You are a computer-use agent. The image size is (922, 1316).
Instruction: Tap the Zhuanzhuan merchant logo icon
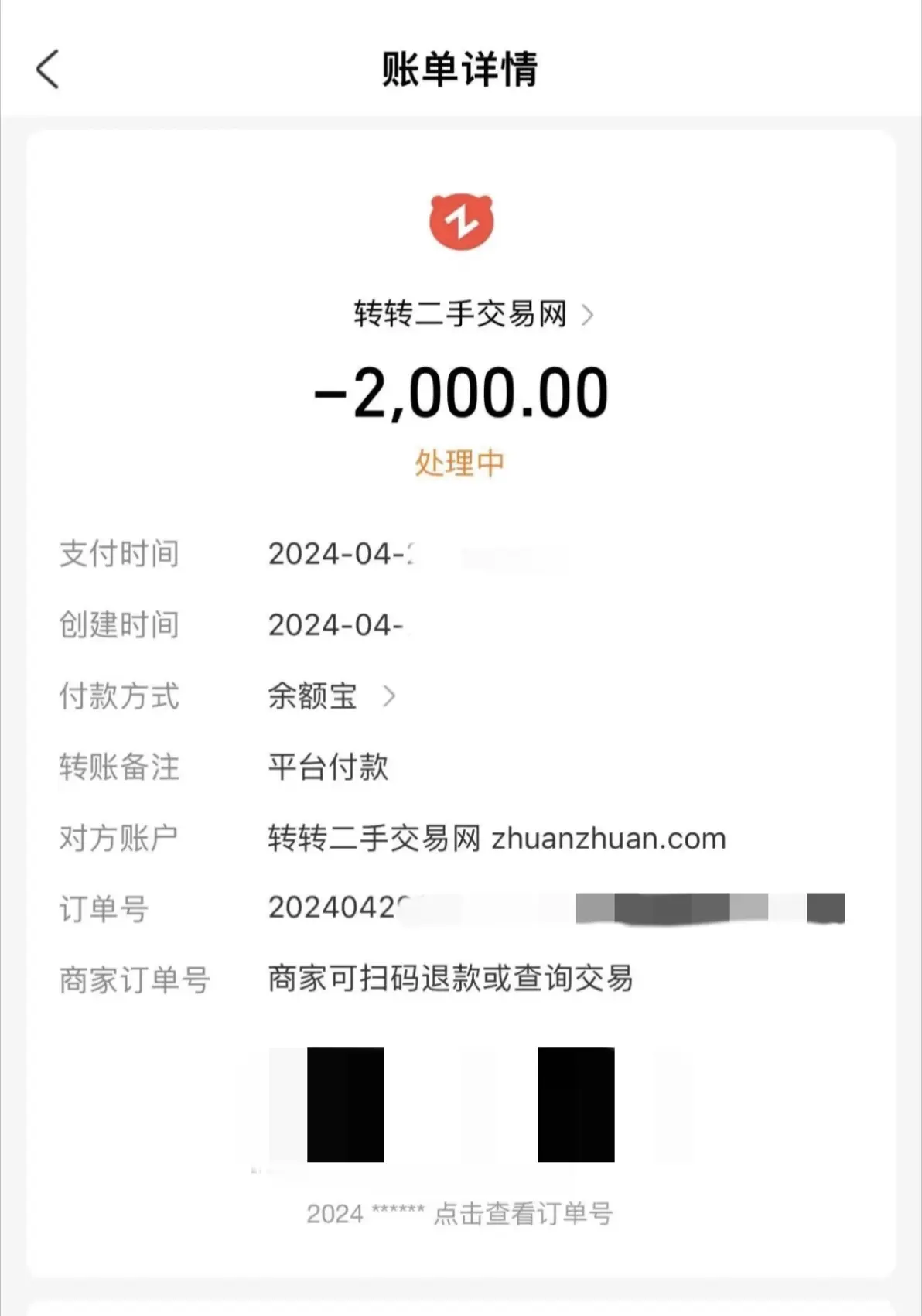[x=461, y=220]
